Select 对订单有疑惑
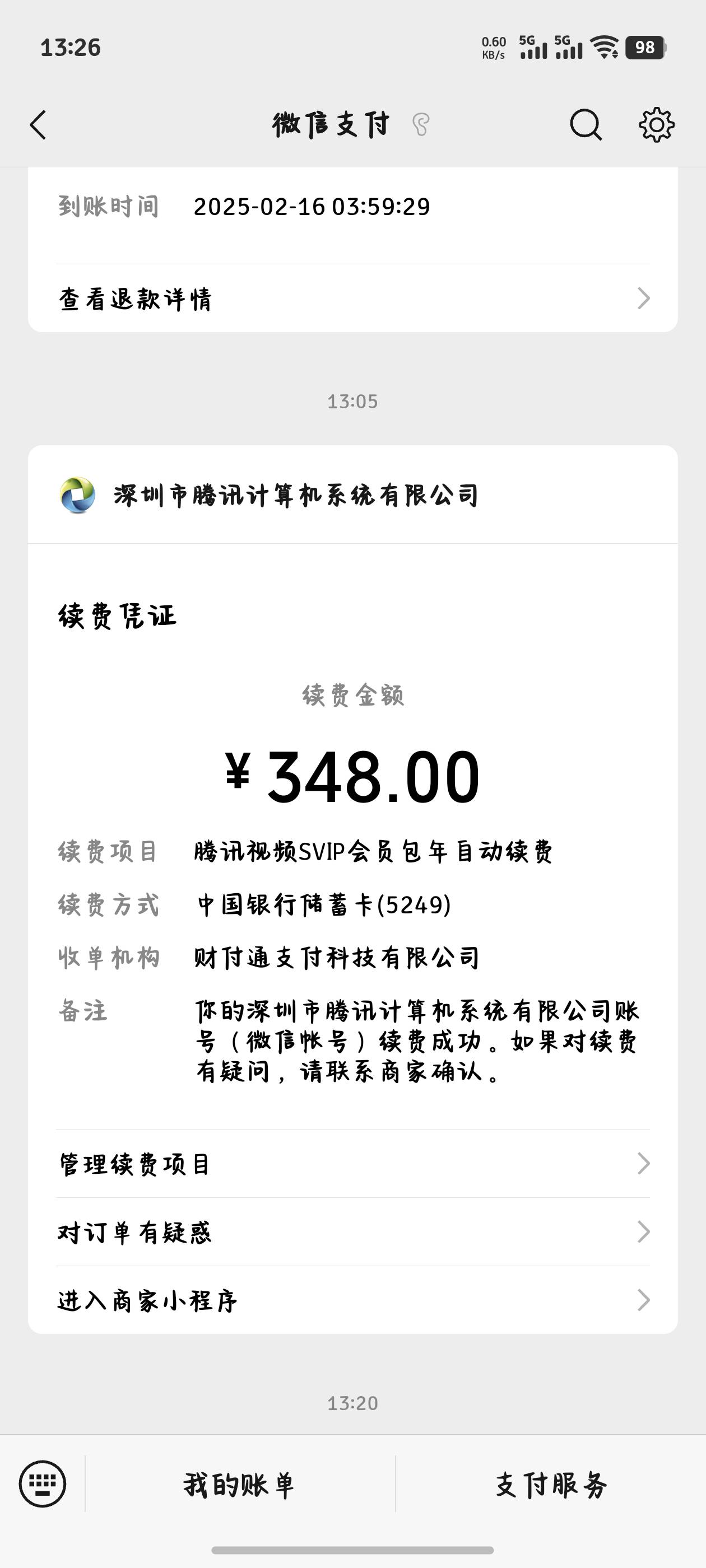The width and height of the screenshot is (706, 1568). pyautogui.click(x=352, y=1232)
